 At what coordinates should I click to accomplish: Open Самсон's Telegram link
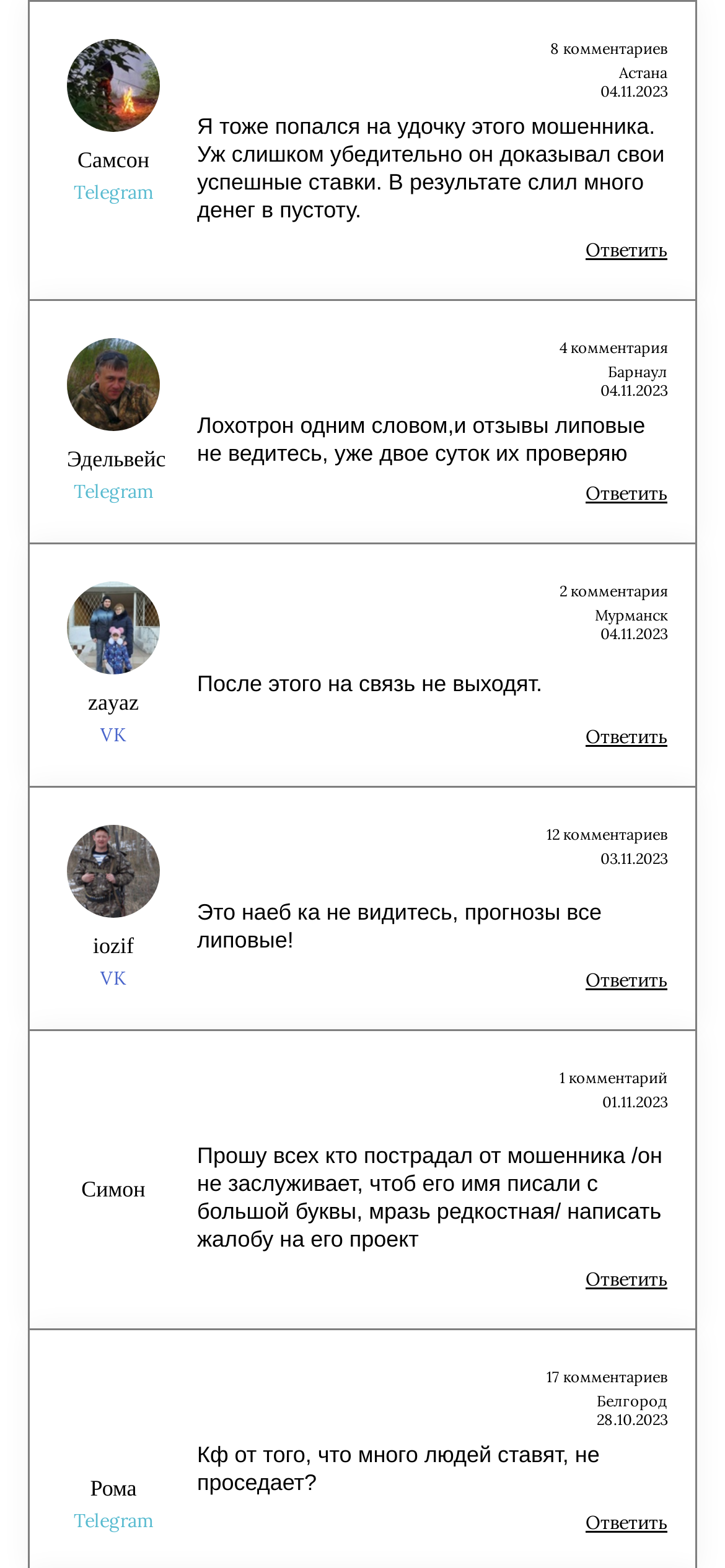(x=113, y=193)
